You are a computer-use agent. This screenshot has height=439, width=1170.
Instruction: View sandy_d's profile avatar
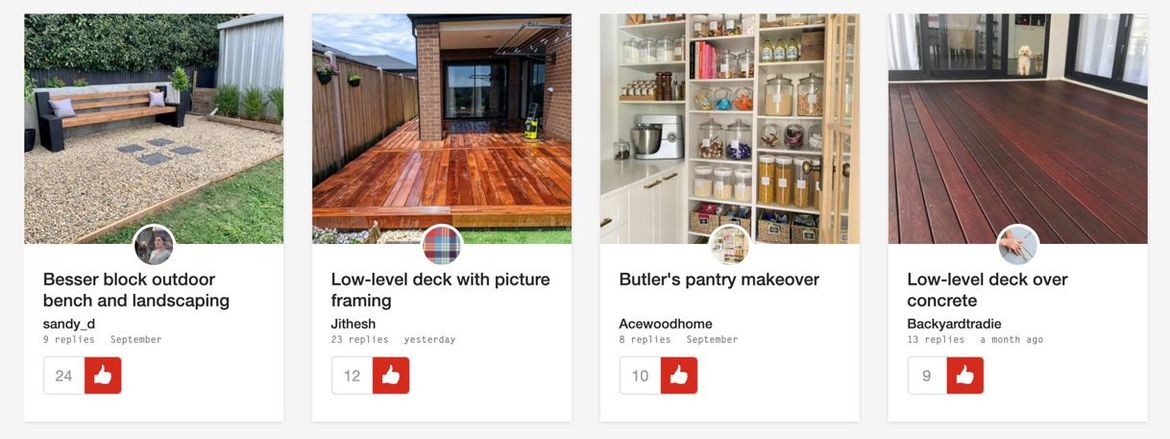click(x=154, y=245)
